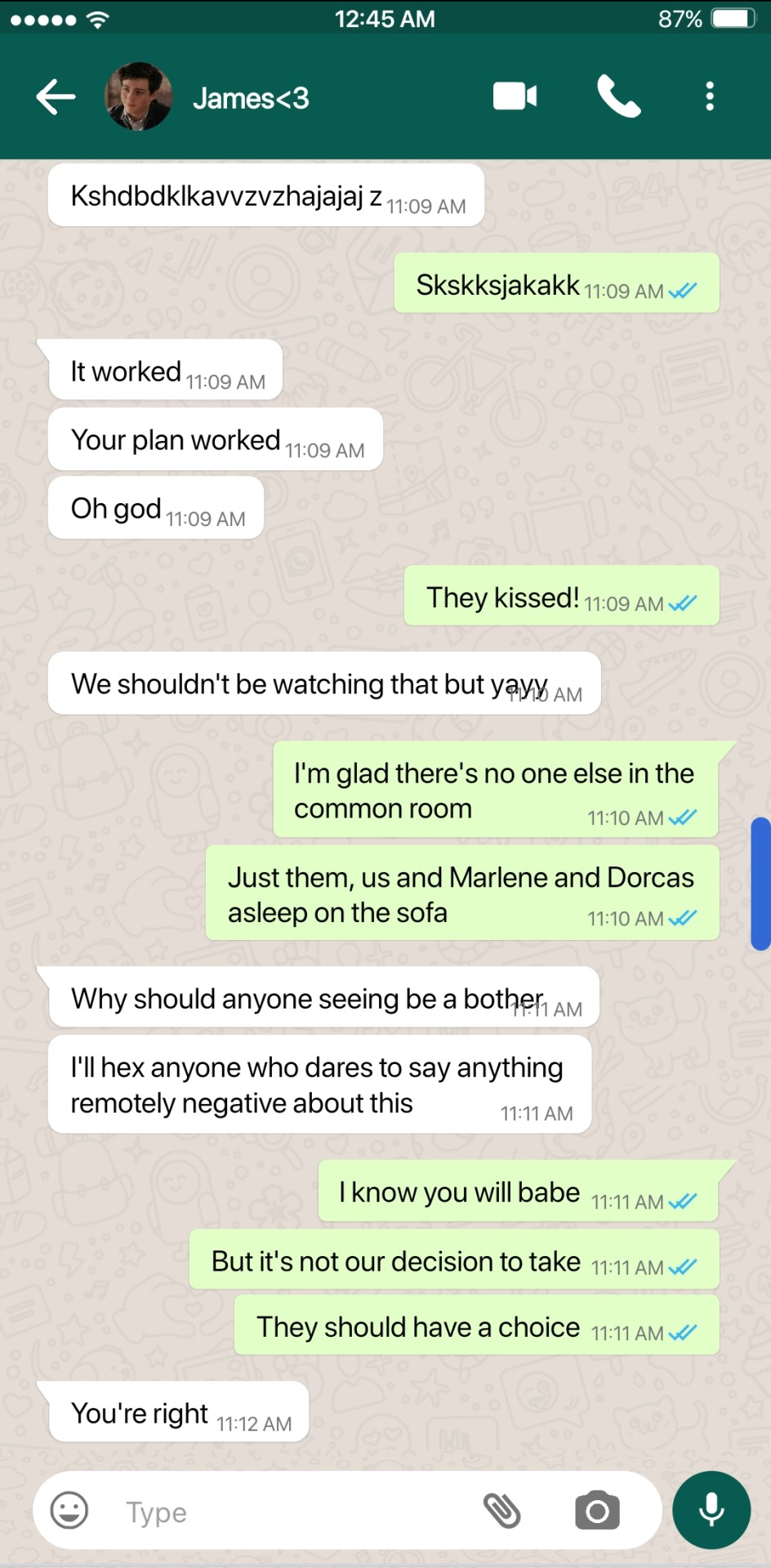Go back to the chat list

point(56,97)
